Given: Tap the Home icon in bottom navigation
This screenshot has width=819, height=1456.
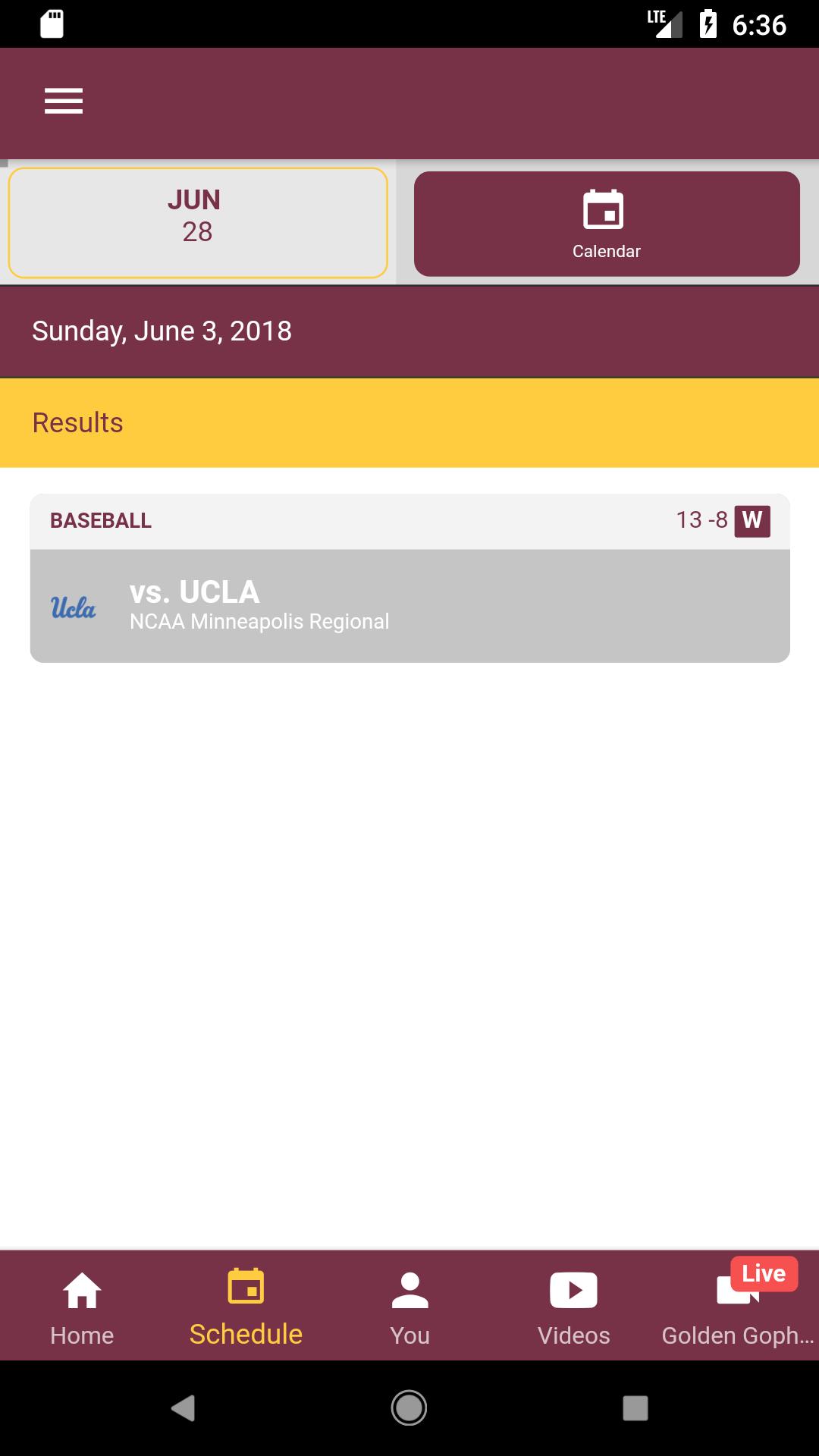Looking at the screenshot, I should click(80, 1289).
